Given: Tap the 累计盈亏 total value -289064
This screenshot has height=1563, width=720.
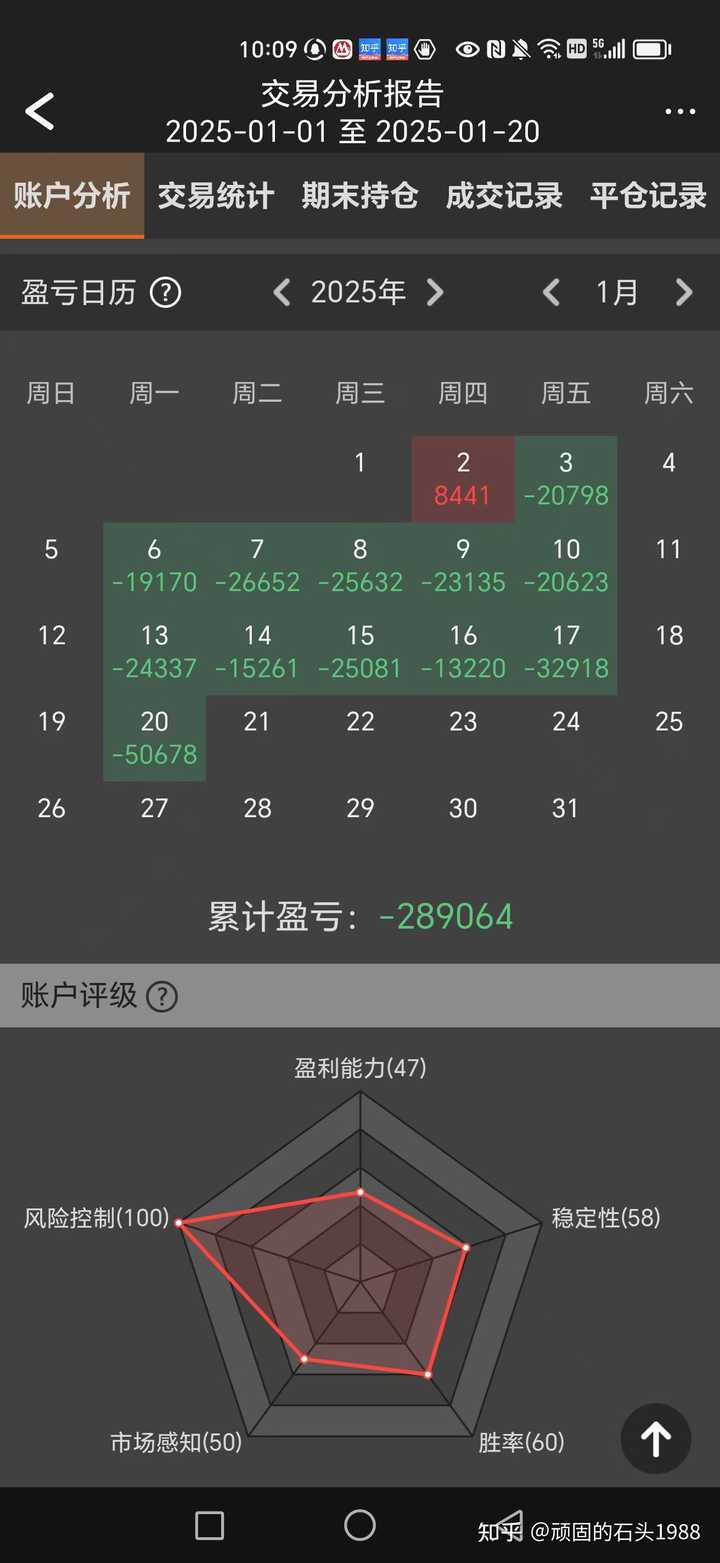Looking at the screenshot, I should (447, 916).
